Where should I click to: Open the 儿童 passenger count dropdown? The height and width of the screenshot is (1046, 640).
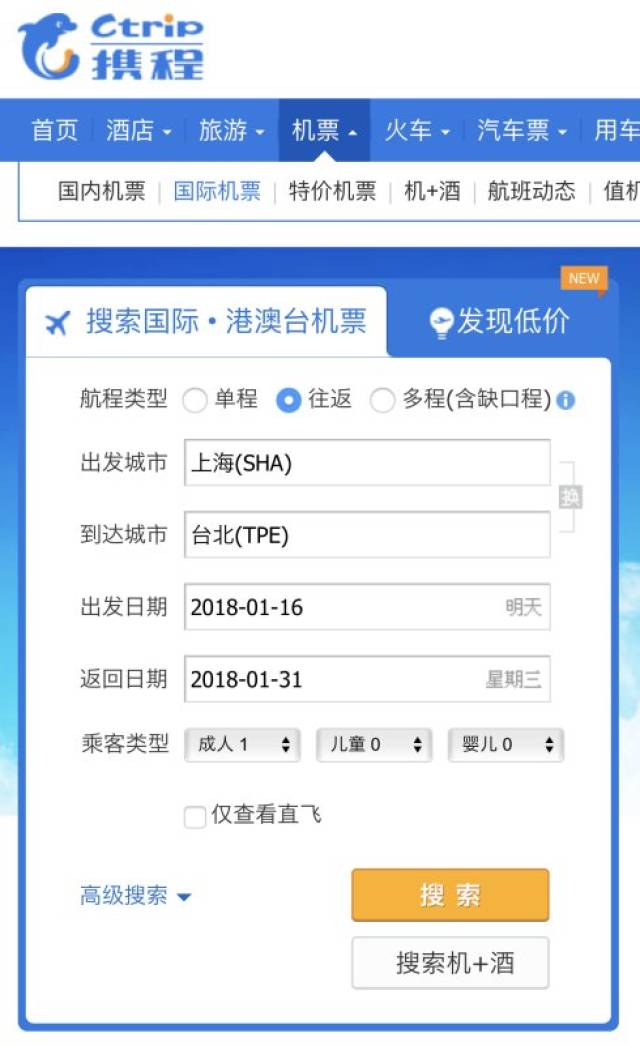tap(374, 744)
